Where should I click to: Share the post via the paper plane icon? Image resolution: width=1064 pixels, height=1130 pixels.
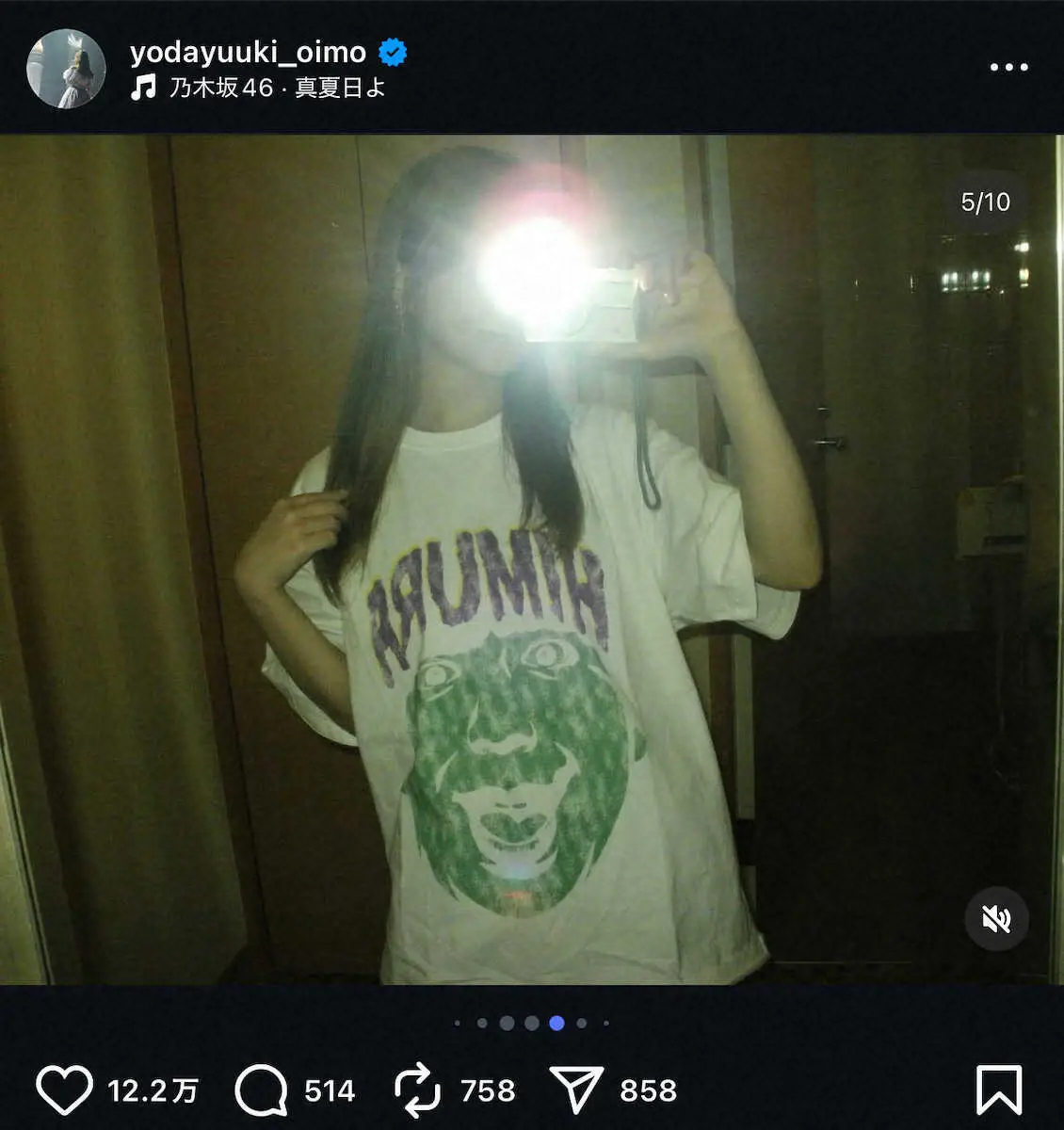click(575, 1090)
